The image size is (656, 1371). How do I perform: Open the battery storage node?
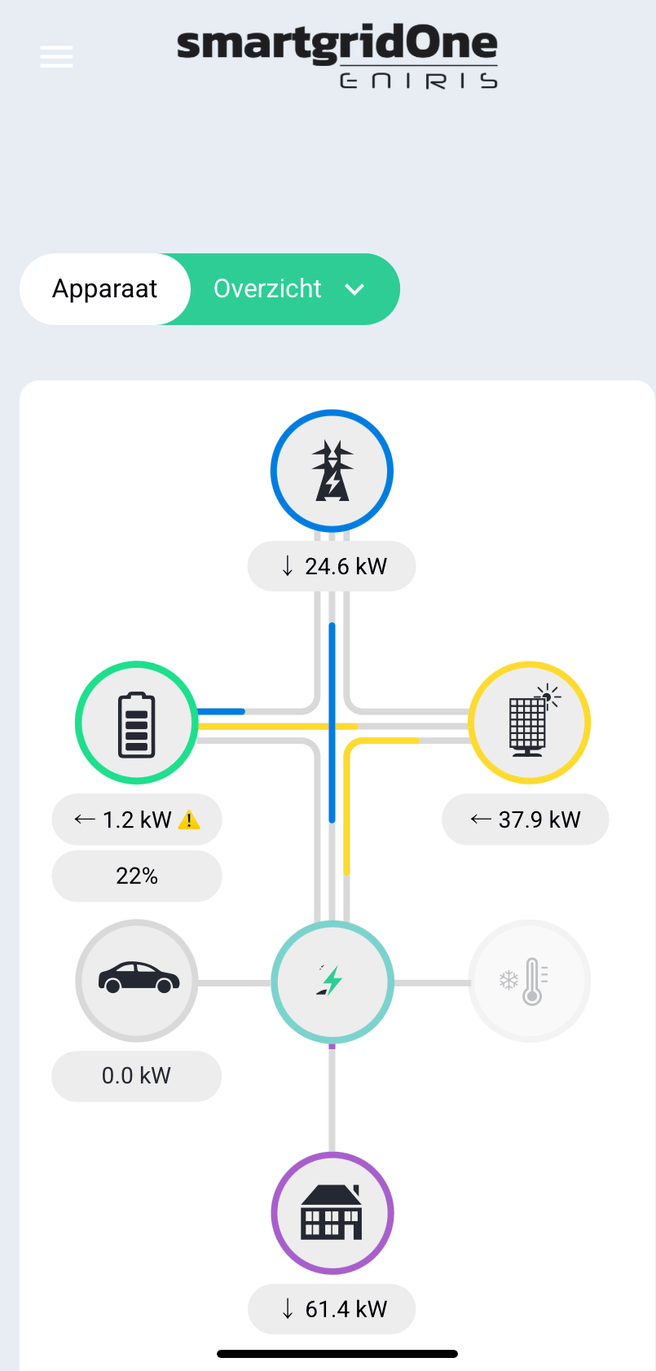coord(137,723)
